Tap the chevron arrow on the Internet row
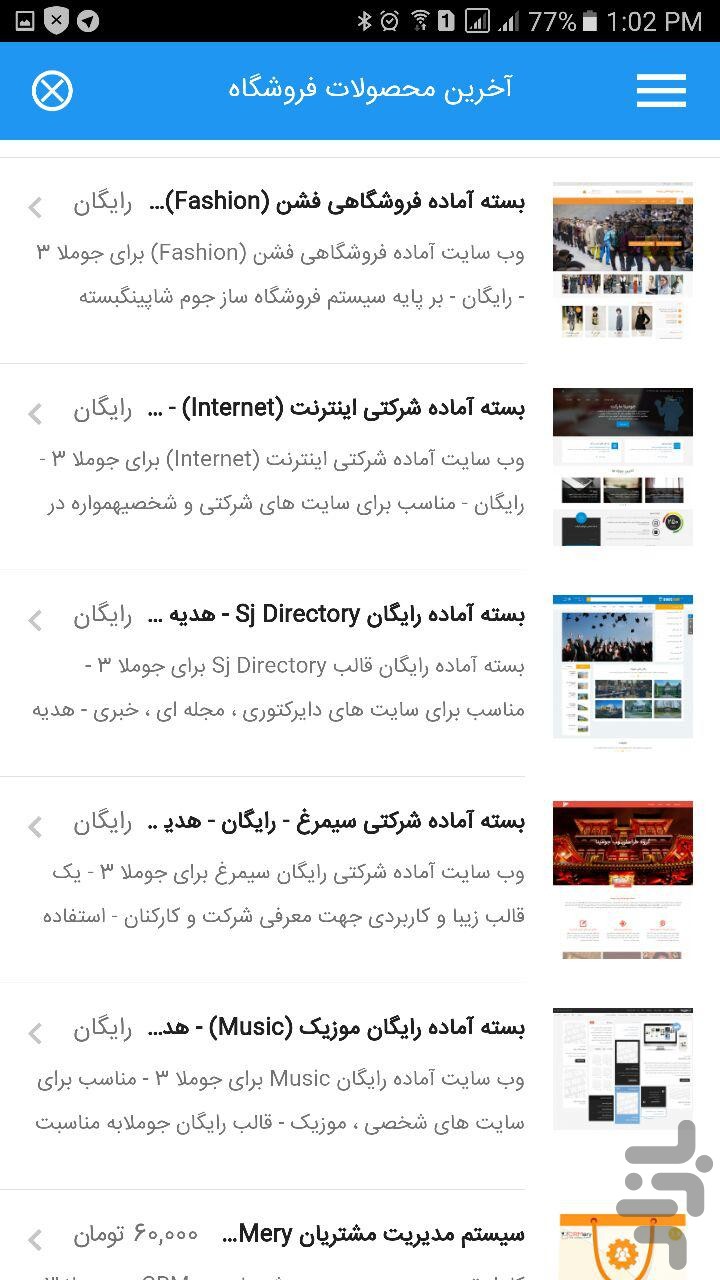The width and height of the screenshot is (720, 1280). pos(35,413)
